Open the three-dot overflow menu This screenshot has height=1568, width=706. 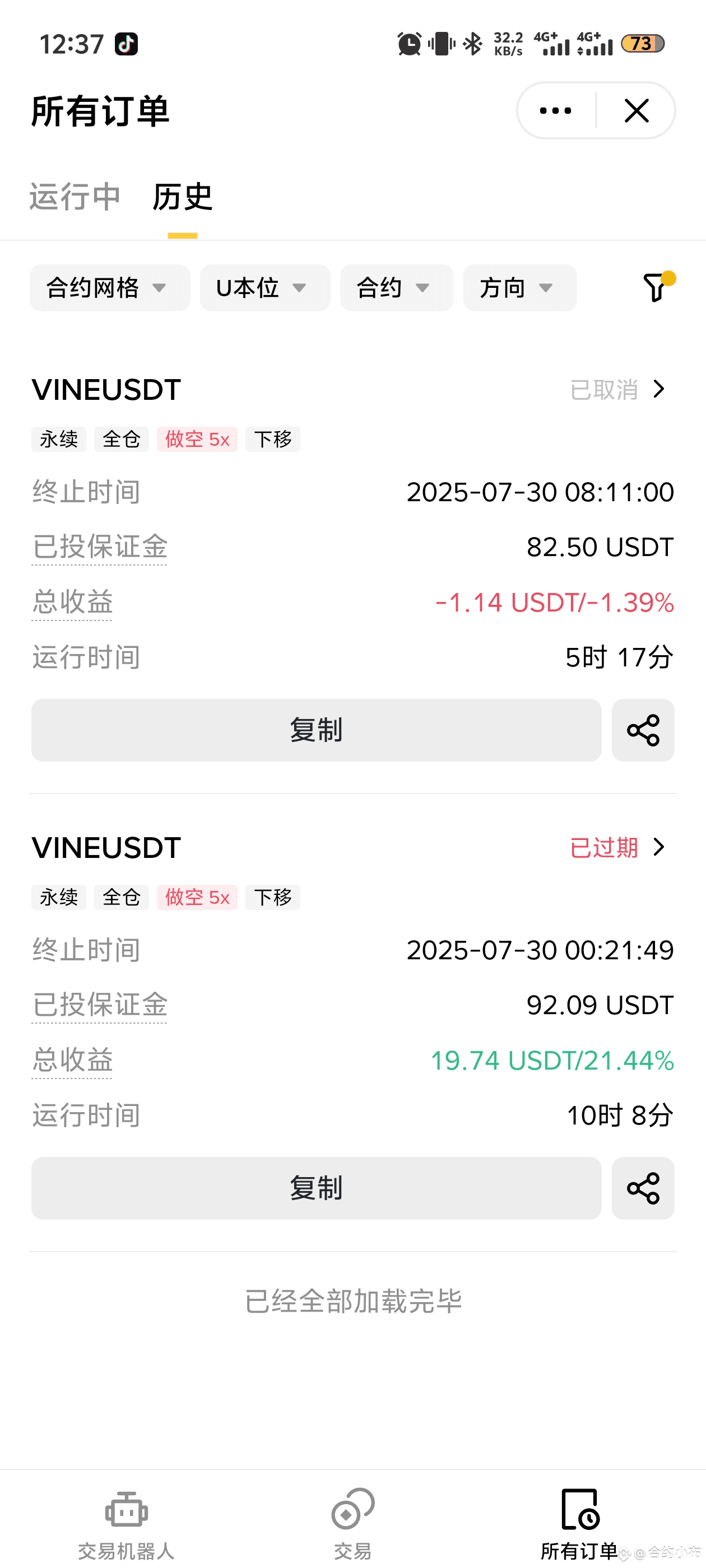point(555,111)
